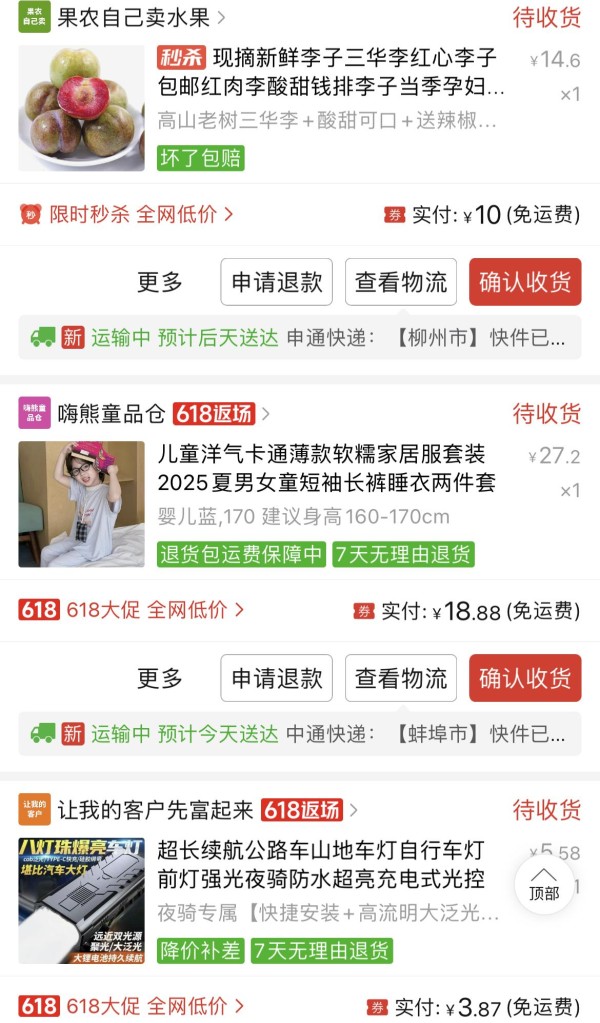The width and height of the screenshot is (600, 1023).
Task: Confirm receipt of the plum order
Action: tap(525, 282)
